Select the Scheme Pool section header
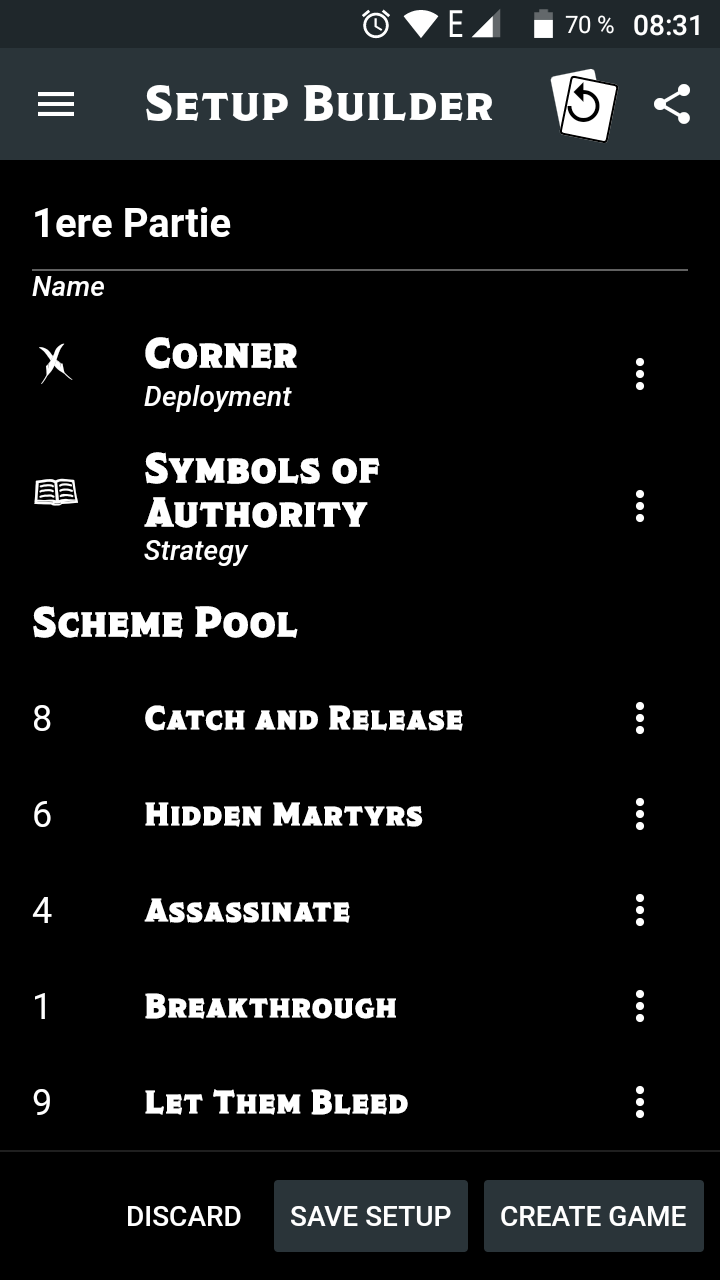Image resolution: width=720 pixels, height=1280 pixels. tap(165, 623)
